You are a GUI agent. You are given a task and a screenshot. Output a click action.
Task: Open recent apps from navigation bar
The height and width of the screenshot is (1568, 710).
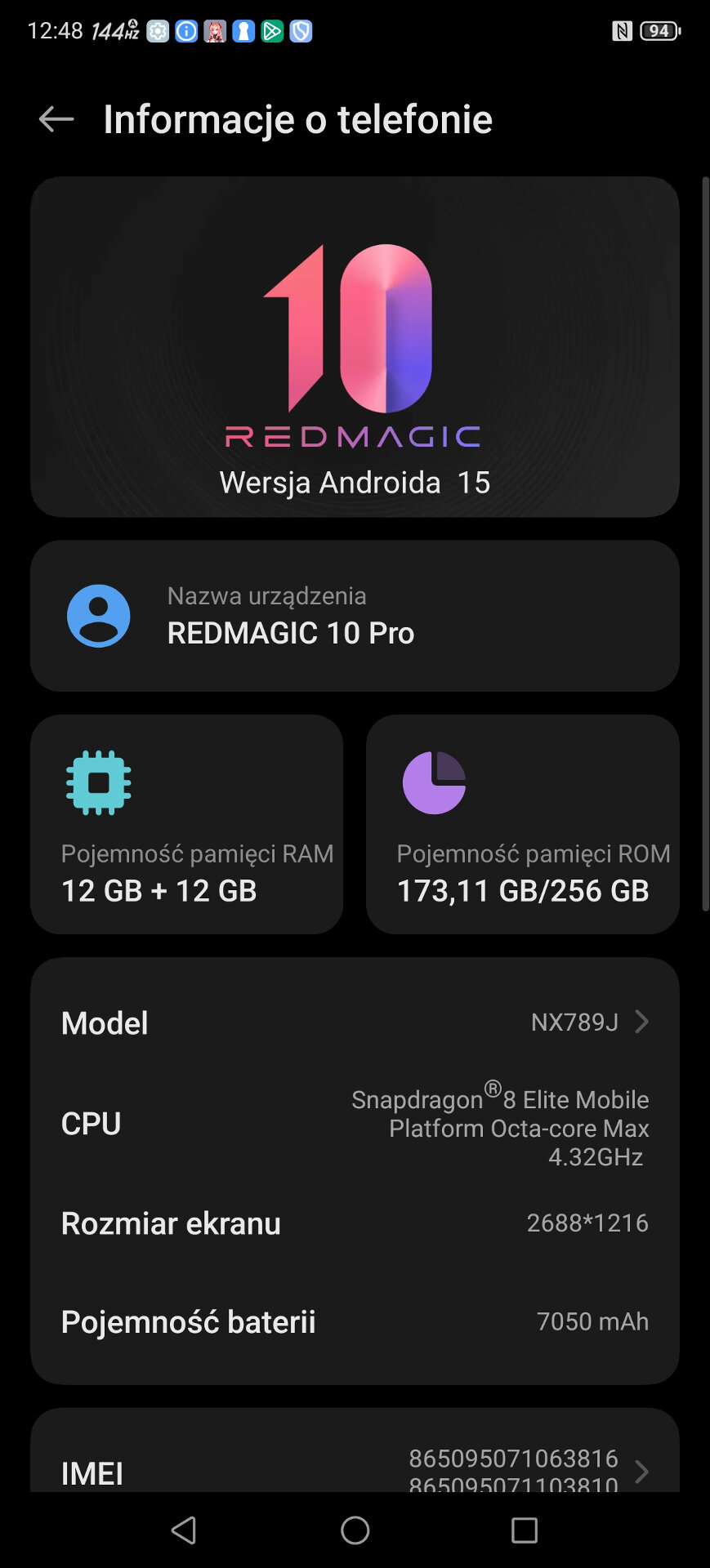click(x=524, y=1530)
